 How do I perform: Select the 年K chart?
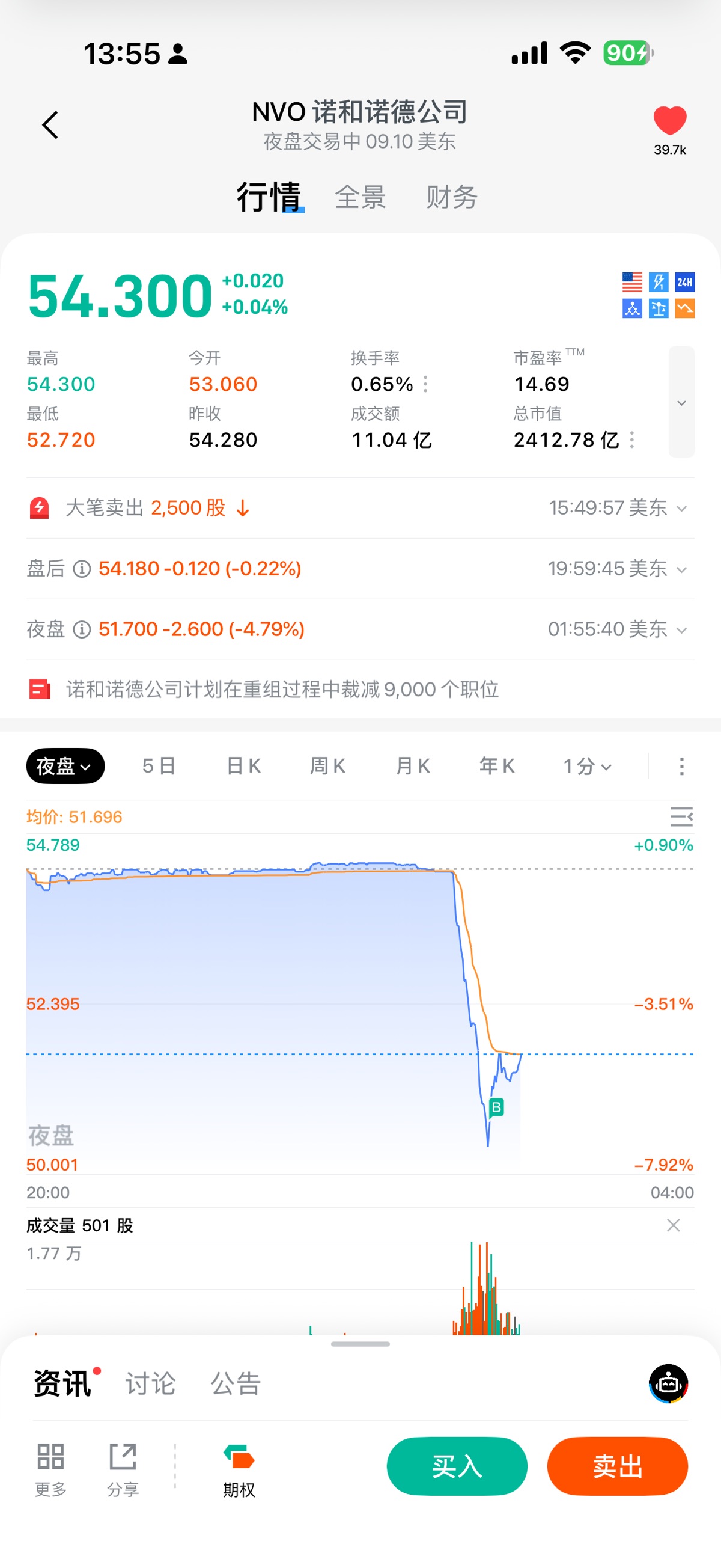[x=497, y=766]
